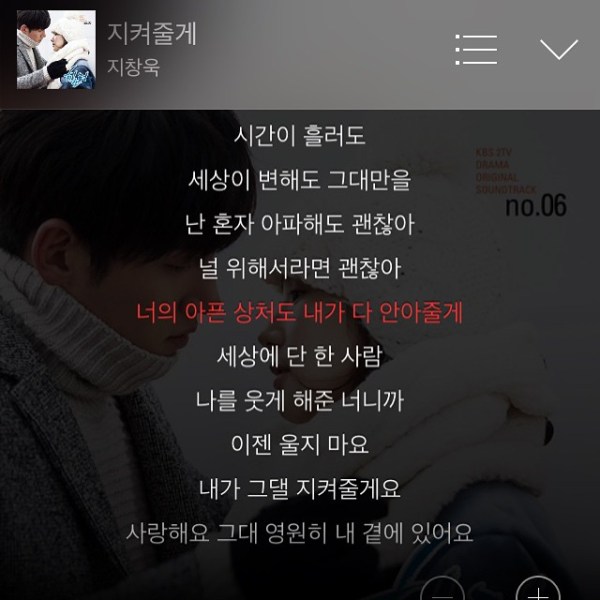
Task: Decrease lyrics font size with the minus button
Action: [442, 592]
